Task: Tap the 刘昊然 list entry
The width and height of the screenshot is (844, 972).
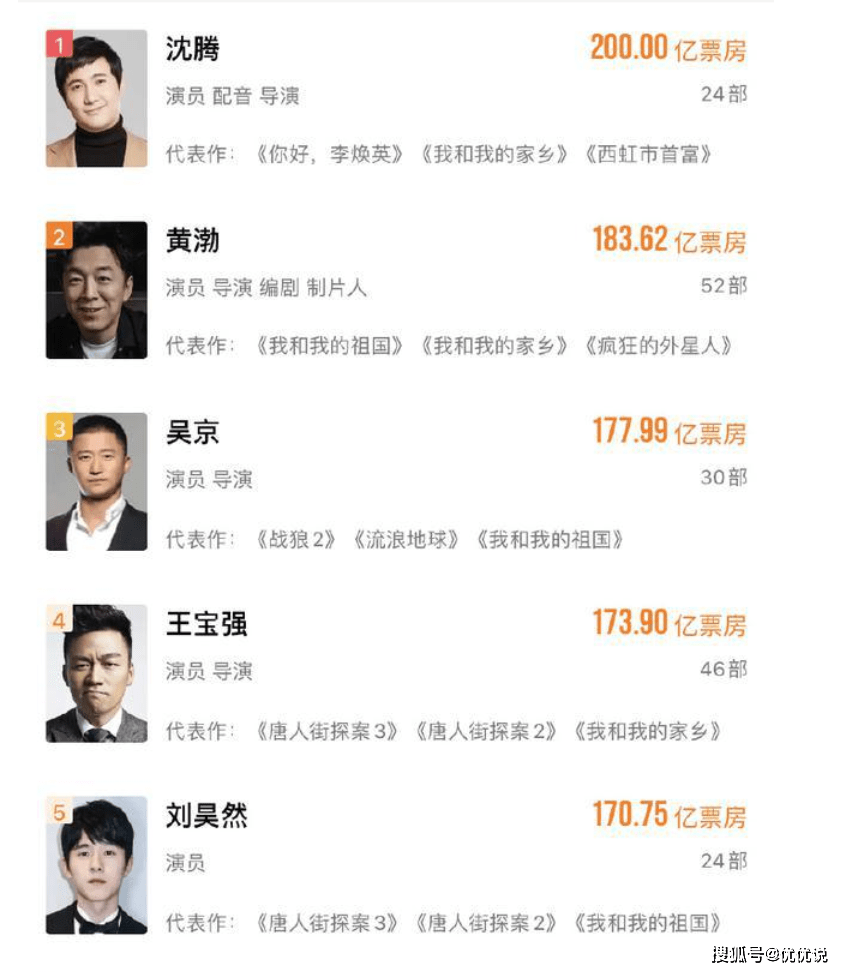Action: [x=206, y=816]
